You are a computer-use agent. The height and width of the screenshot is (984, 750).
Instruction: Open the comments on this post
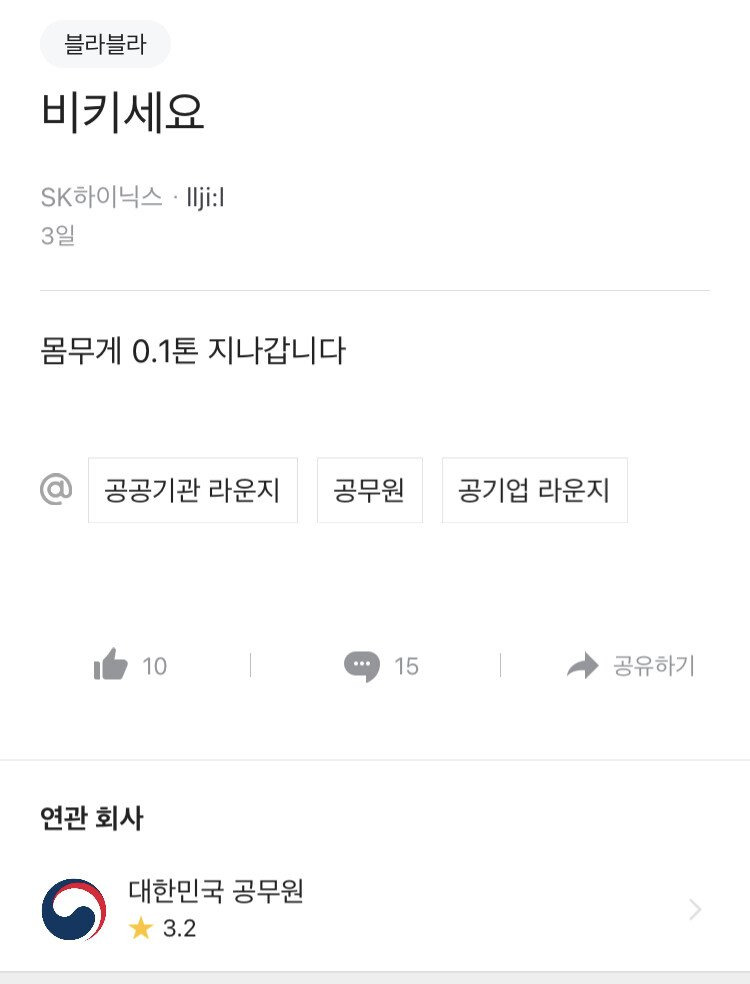click(381, 666)
